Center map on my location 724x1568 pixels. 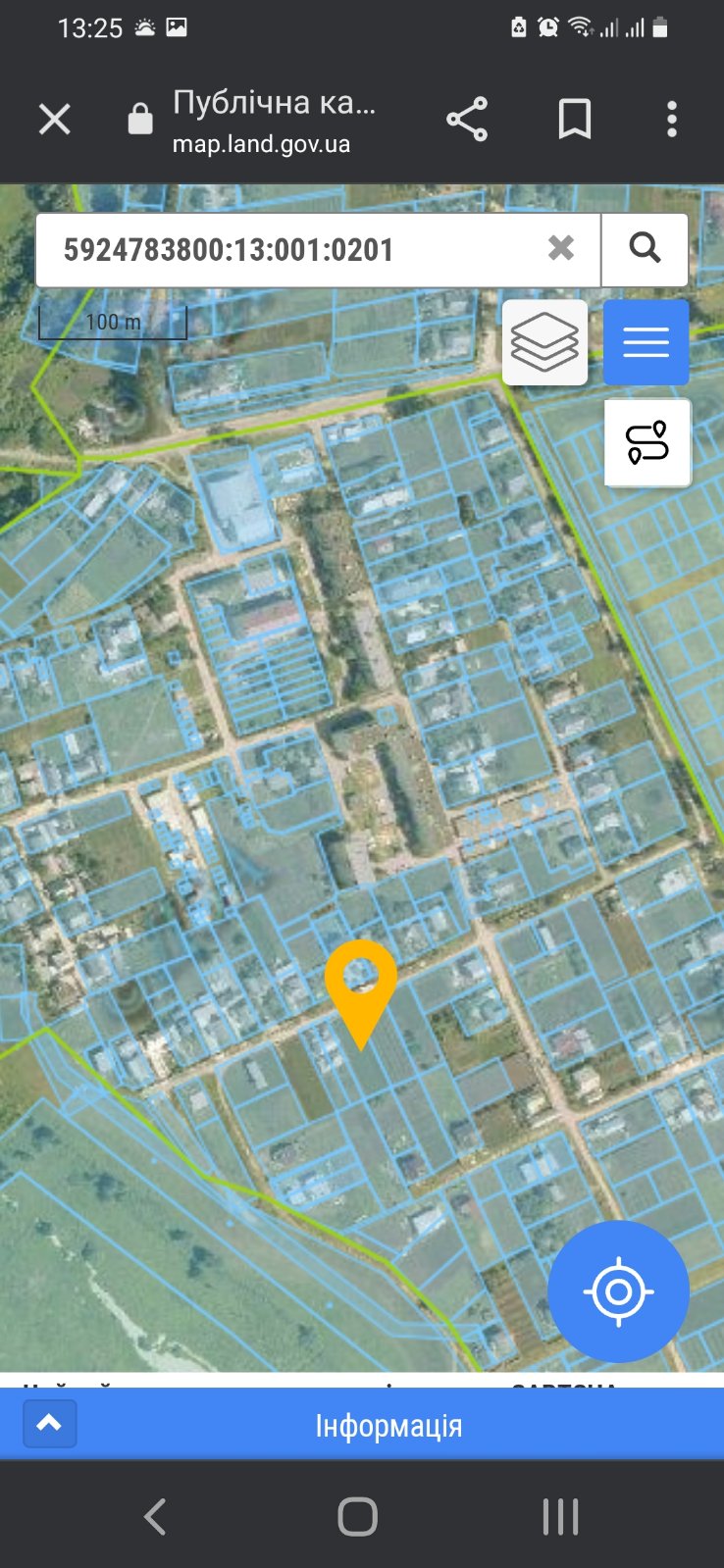click(x=618, y=1291)
